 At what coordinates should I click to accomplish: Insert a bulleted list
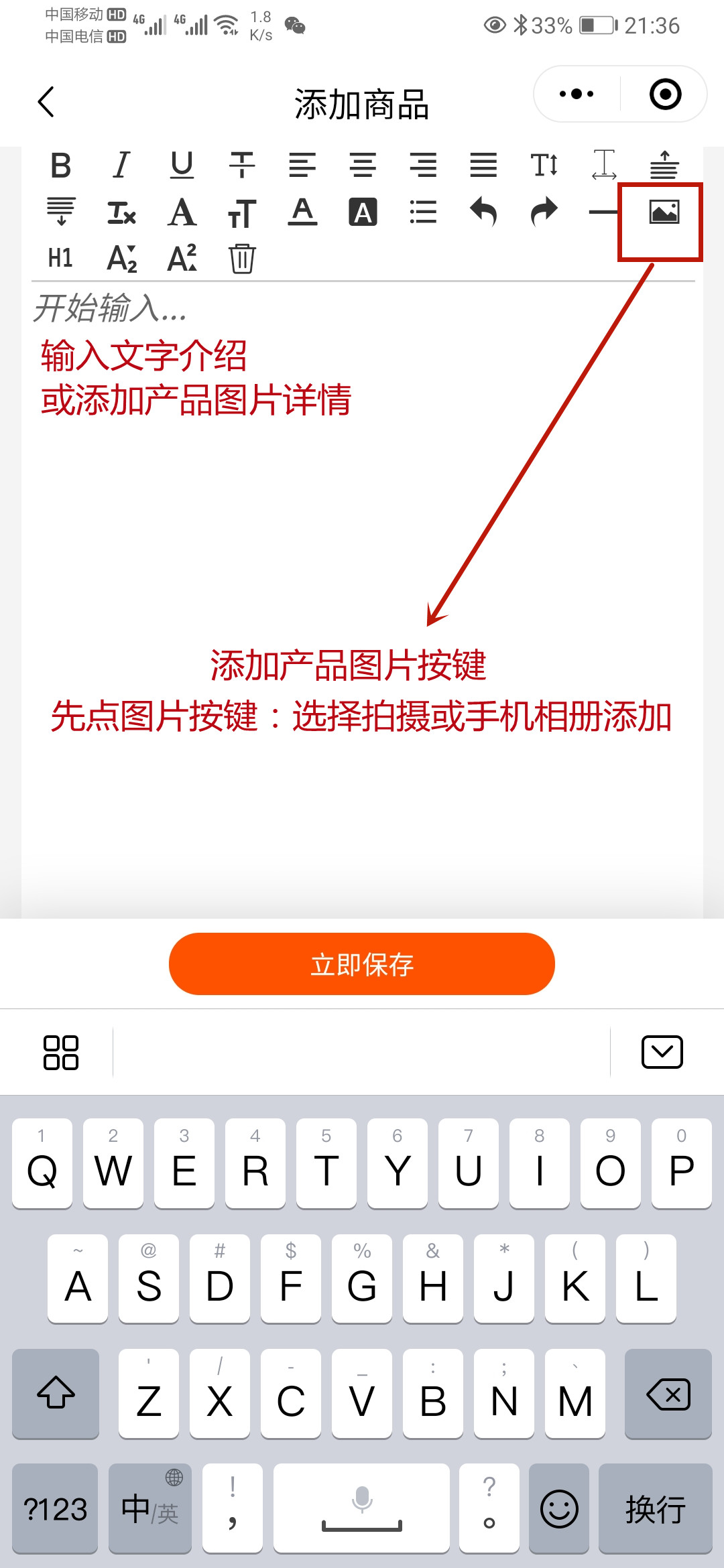pos(423,212)
